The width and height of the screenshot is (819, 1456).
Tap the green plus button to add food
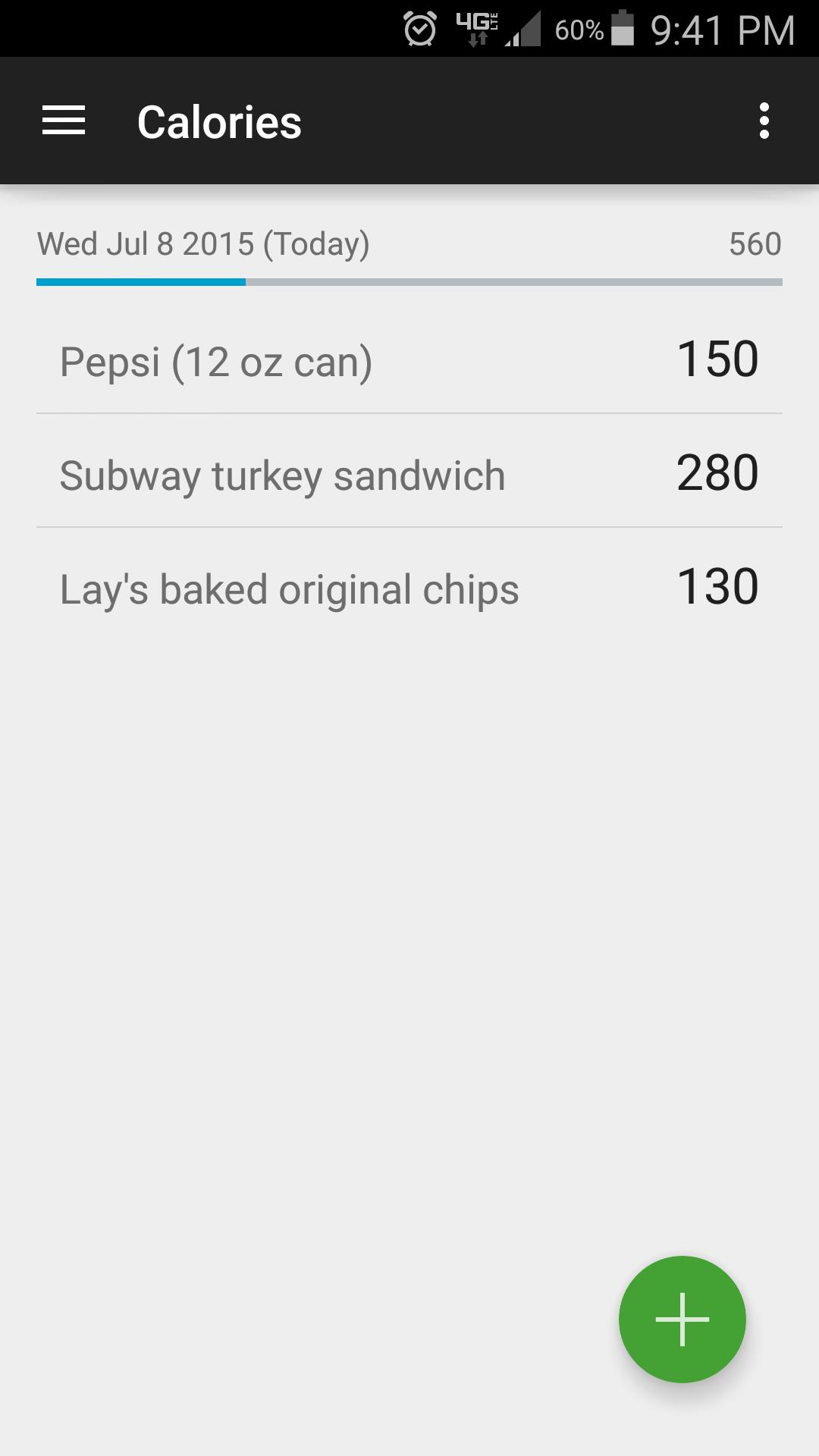(x=680, y=1319)
